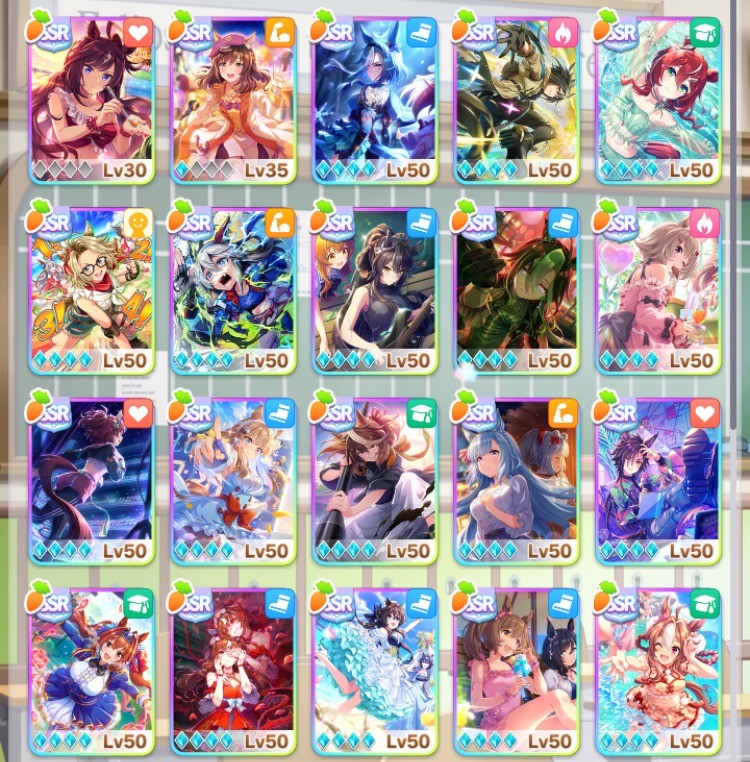Select the card with two girls in red dresses
750x762 pixels.
(233, 672)
